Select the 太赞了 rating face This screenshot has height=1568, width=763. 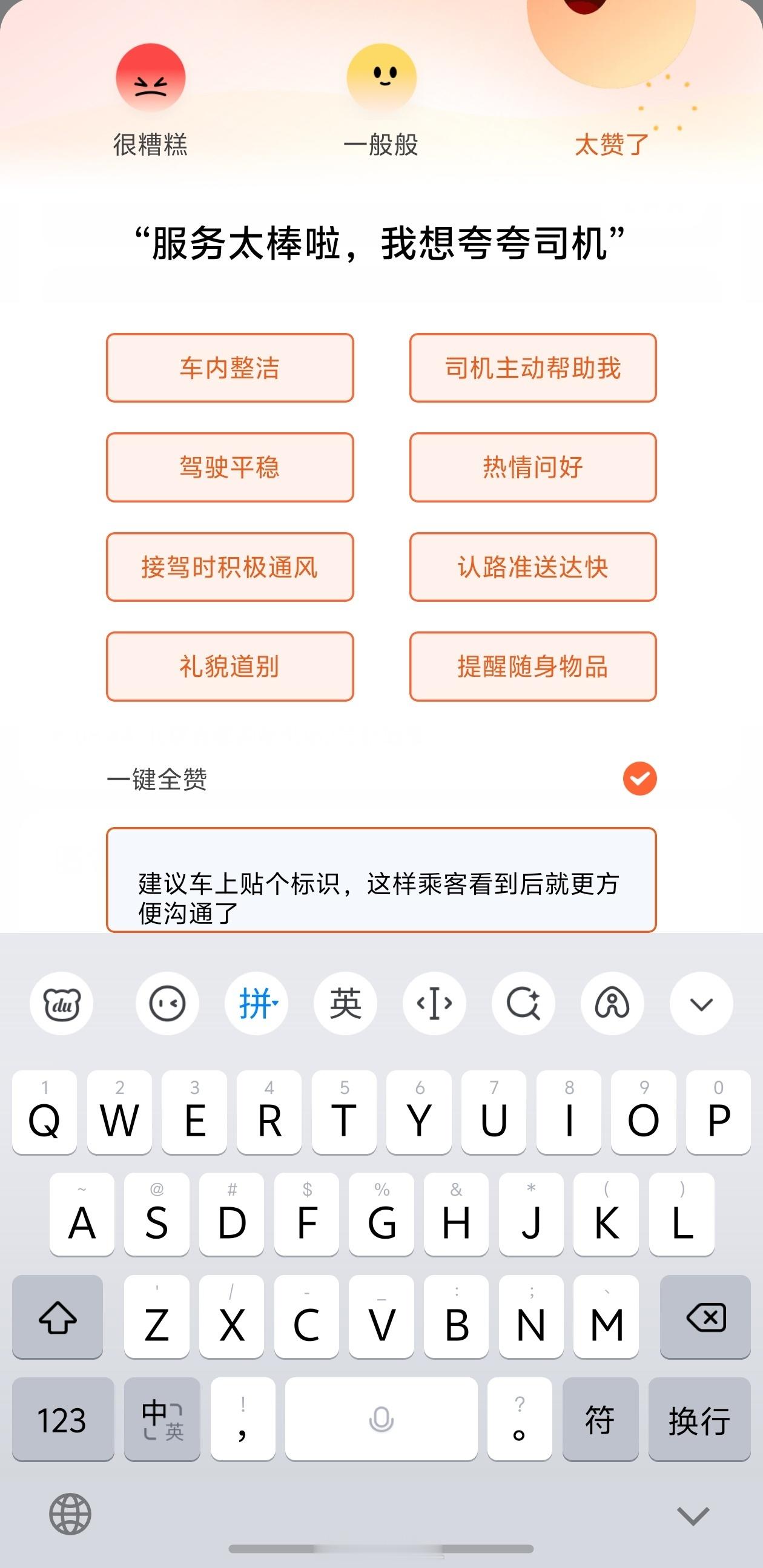(612, 85)
